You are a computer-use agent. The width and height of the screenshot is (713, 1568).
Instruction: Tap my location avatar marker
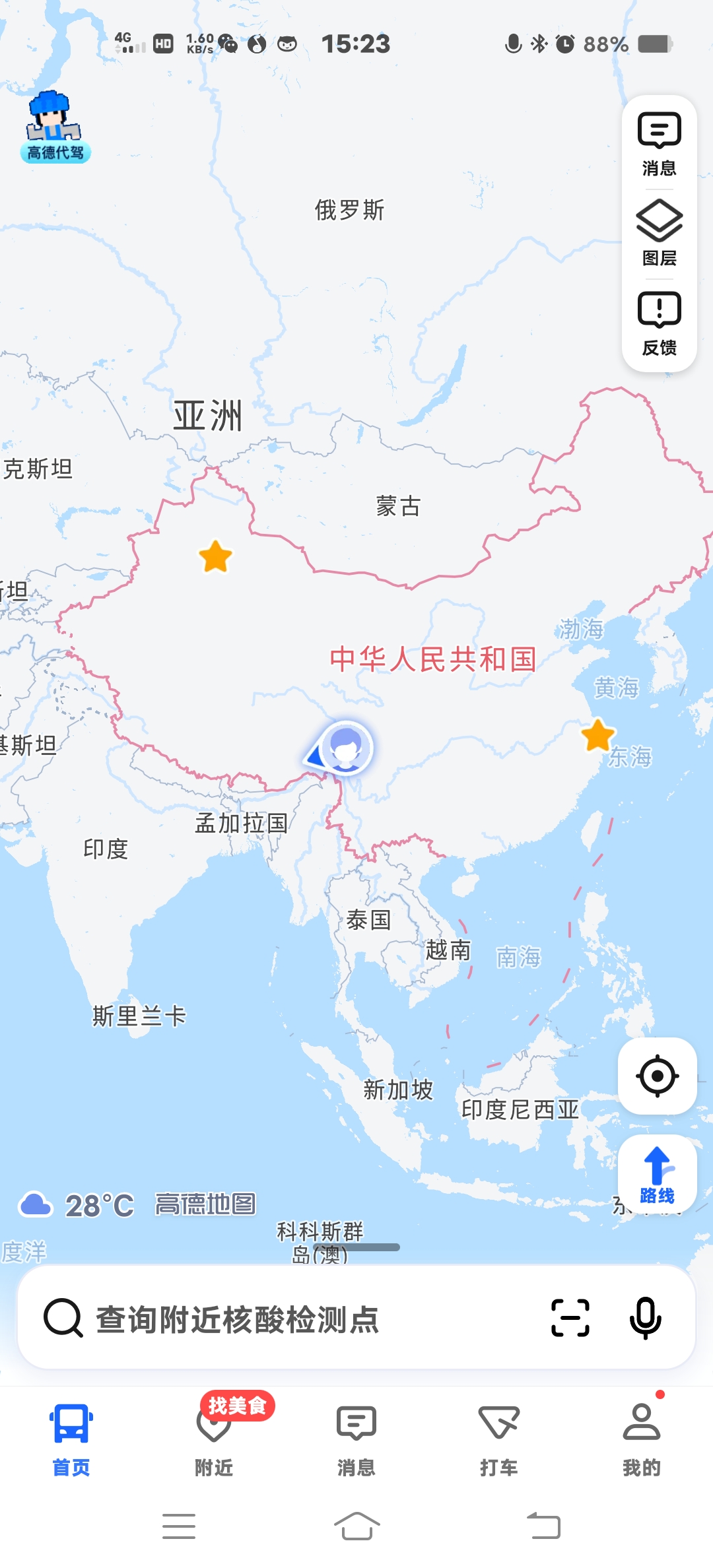click(x=345, y=748)
